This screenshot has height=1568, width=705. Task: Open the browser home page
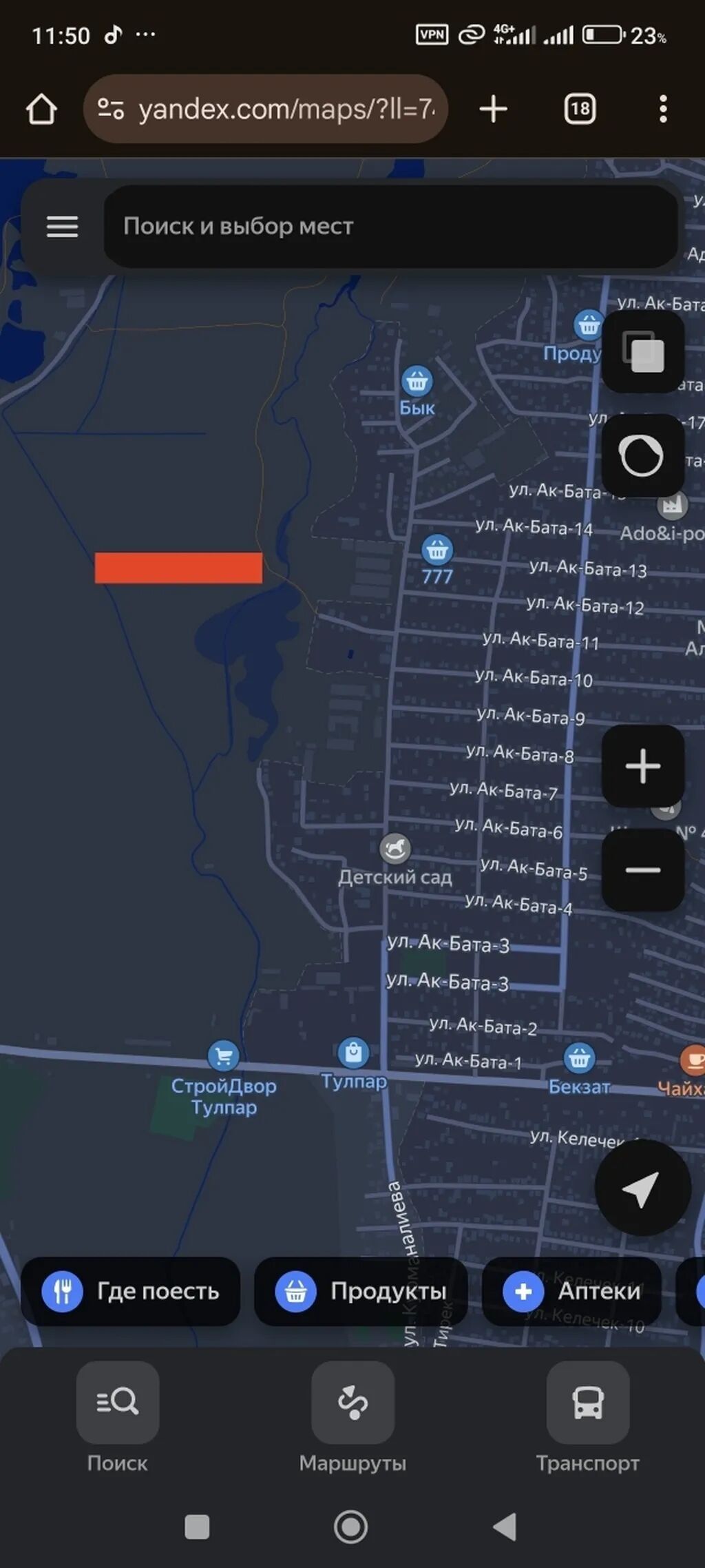click(41, 109)
